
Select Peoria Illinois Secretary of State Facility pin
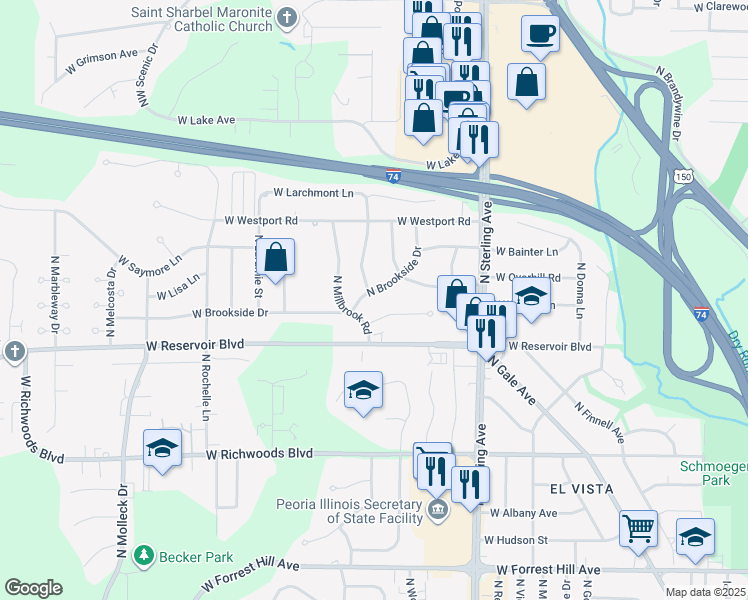tap(438, 511)
